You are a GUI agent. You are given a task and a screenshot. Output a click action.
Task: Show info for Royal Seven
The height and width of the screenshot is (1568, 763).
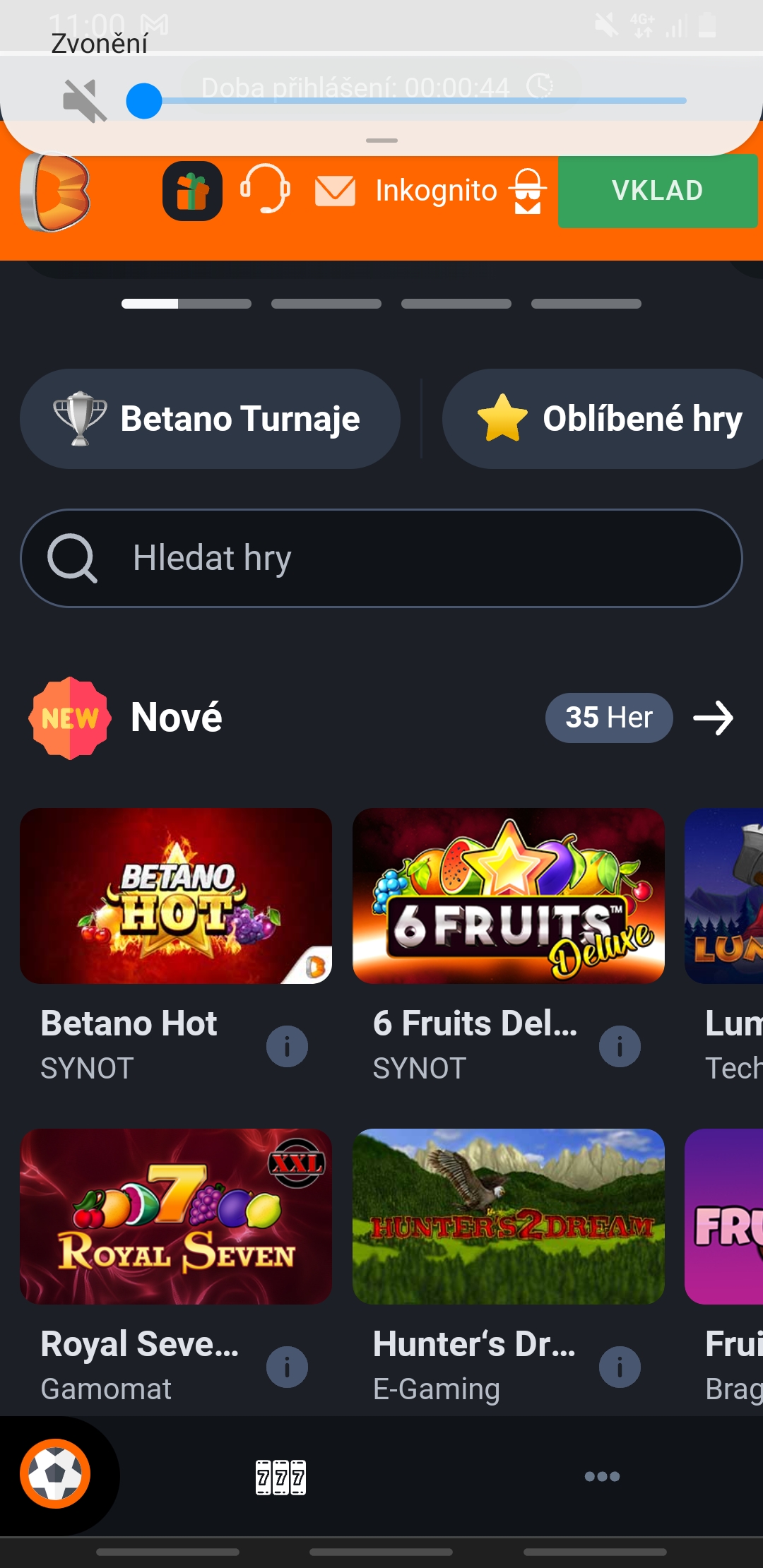(287, 1367)
